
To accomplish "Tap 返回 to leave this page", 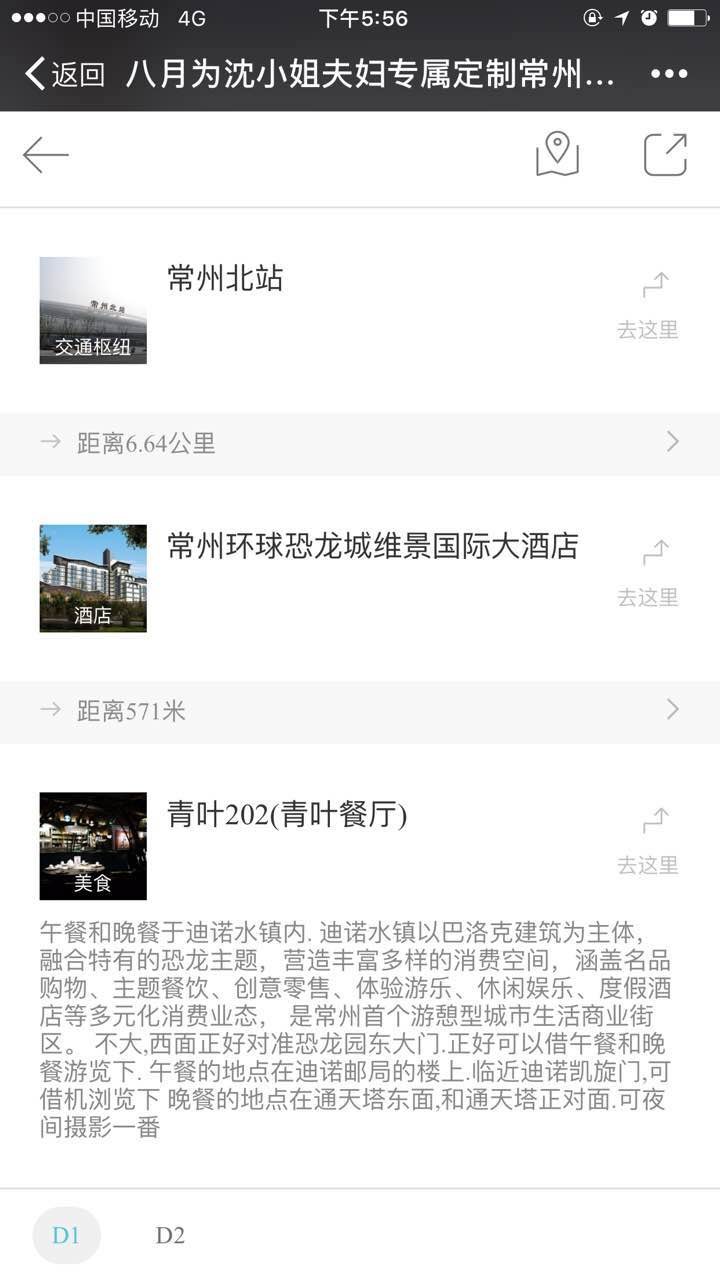I will (65, 74).
